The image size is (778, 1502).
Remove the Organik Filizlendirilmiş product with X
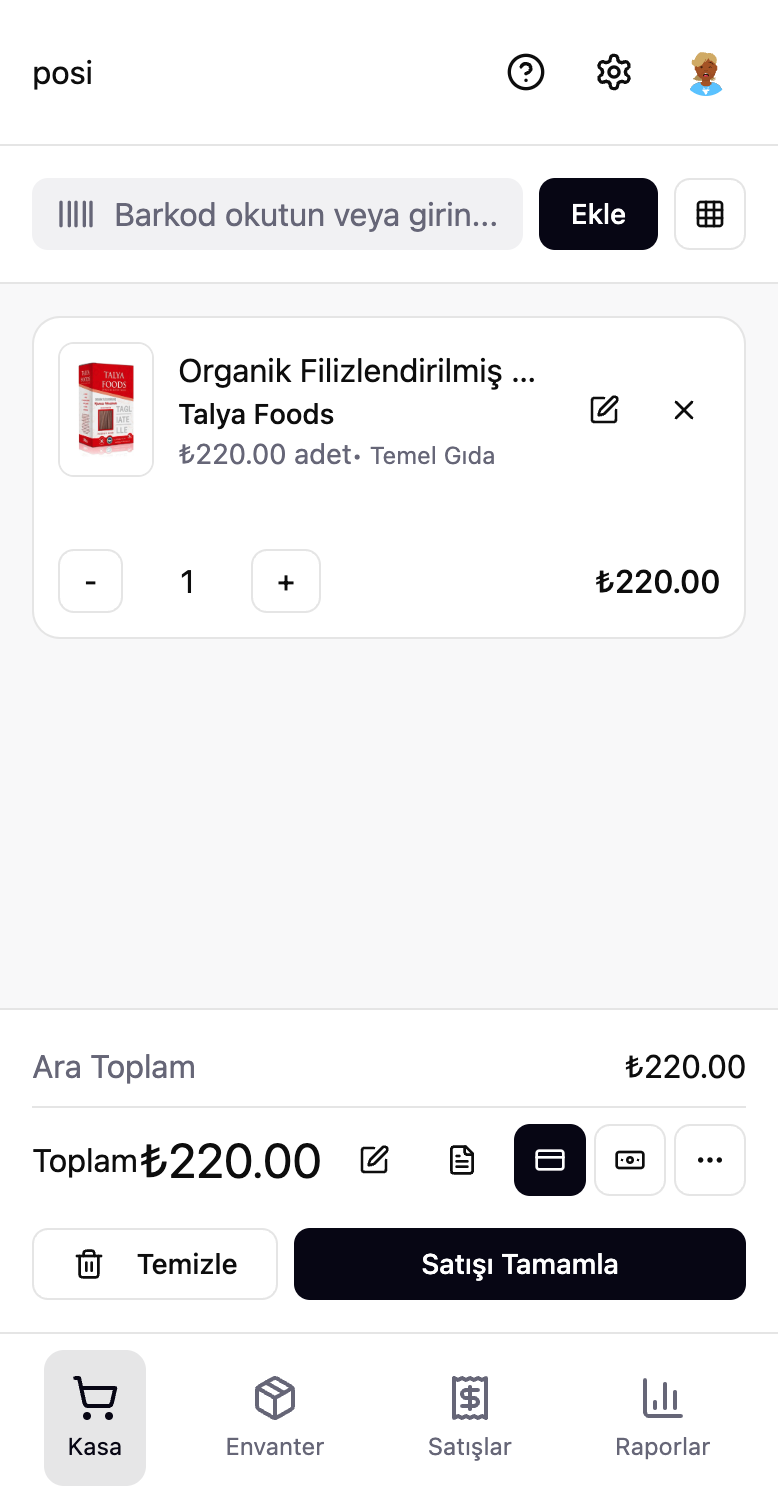pyautogui.click(x=683, y=410)
